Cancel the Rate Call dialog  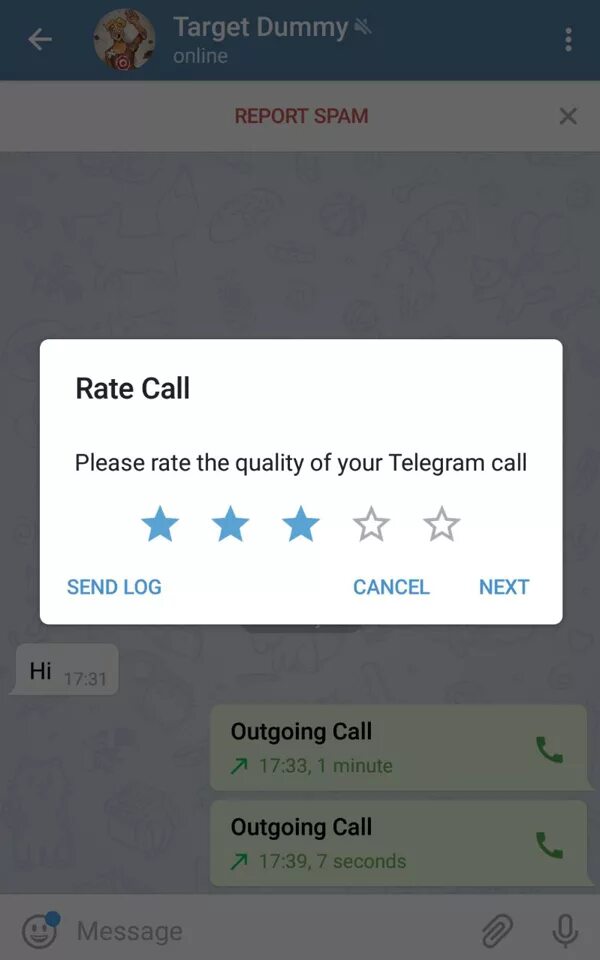point(391,587)
